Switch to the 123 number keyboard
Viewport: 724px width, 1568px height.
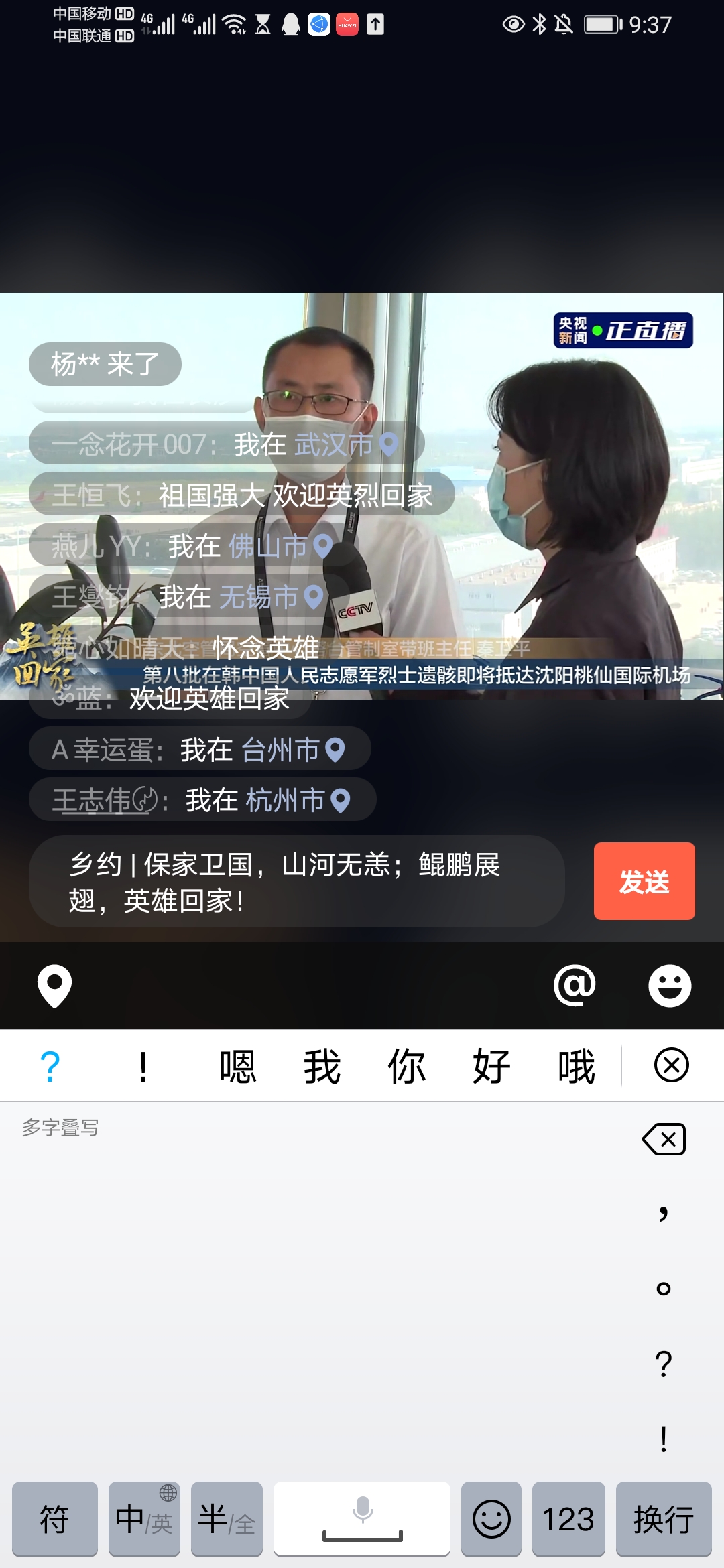[x=568, y=1518]
